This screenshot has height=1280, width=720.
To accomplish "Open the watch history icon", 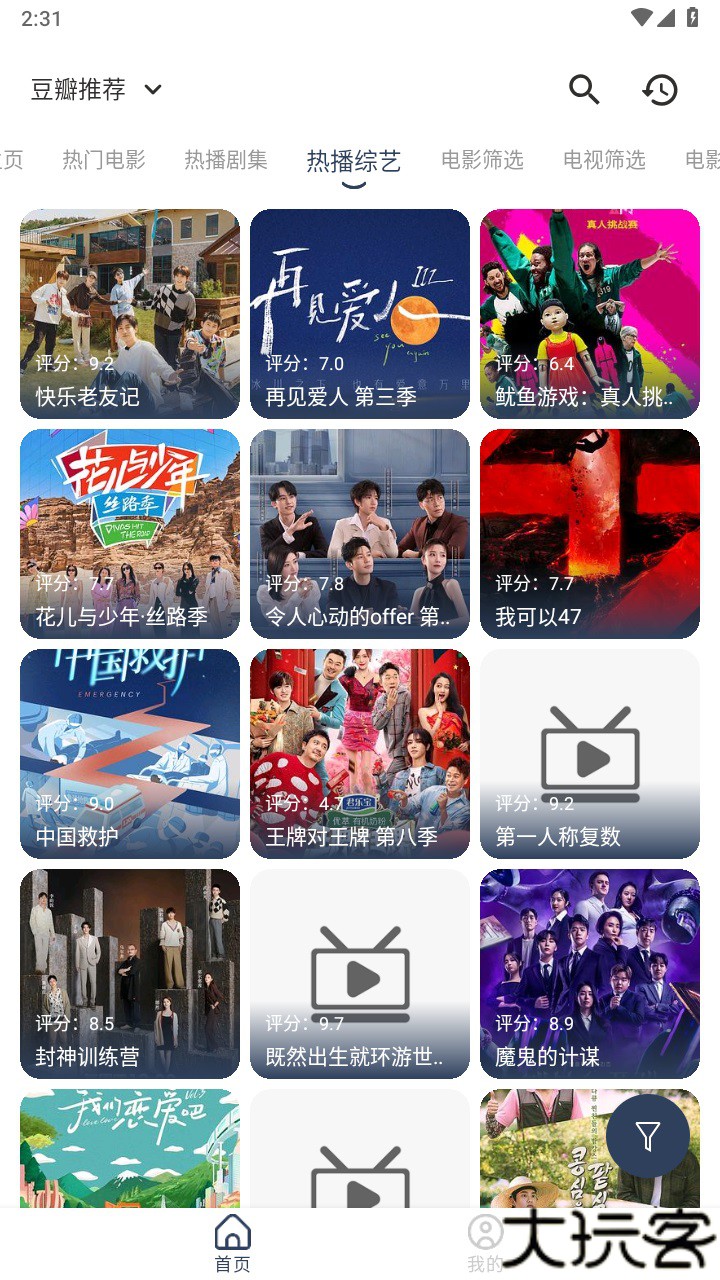I will (660, 90).
